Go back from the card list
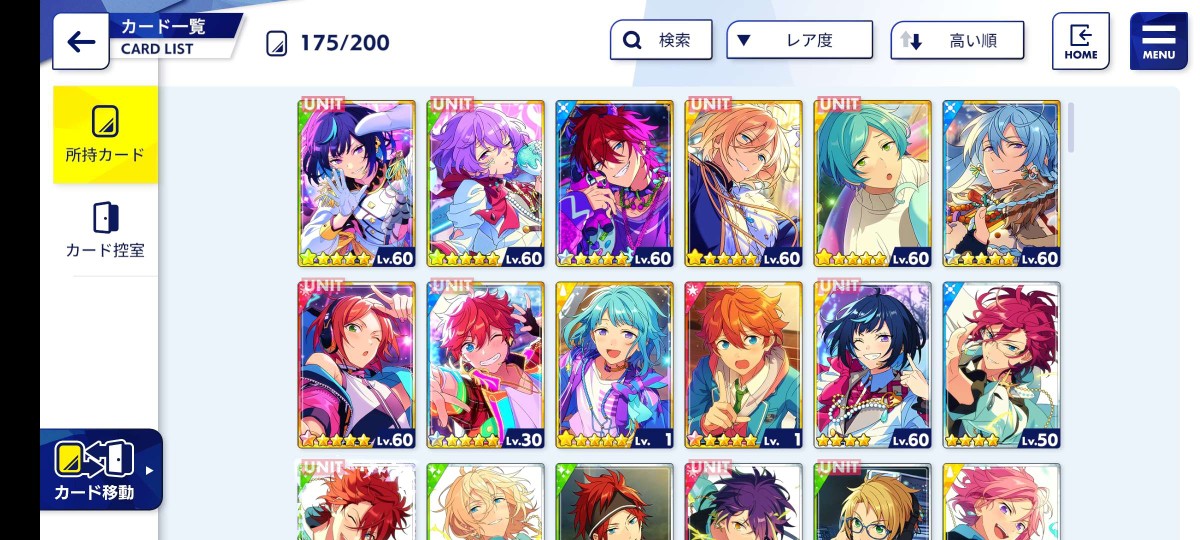This screenshot has height=540, width=1200. pyautogui.click(x=81, y=42)
